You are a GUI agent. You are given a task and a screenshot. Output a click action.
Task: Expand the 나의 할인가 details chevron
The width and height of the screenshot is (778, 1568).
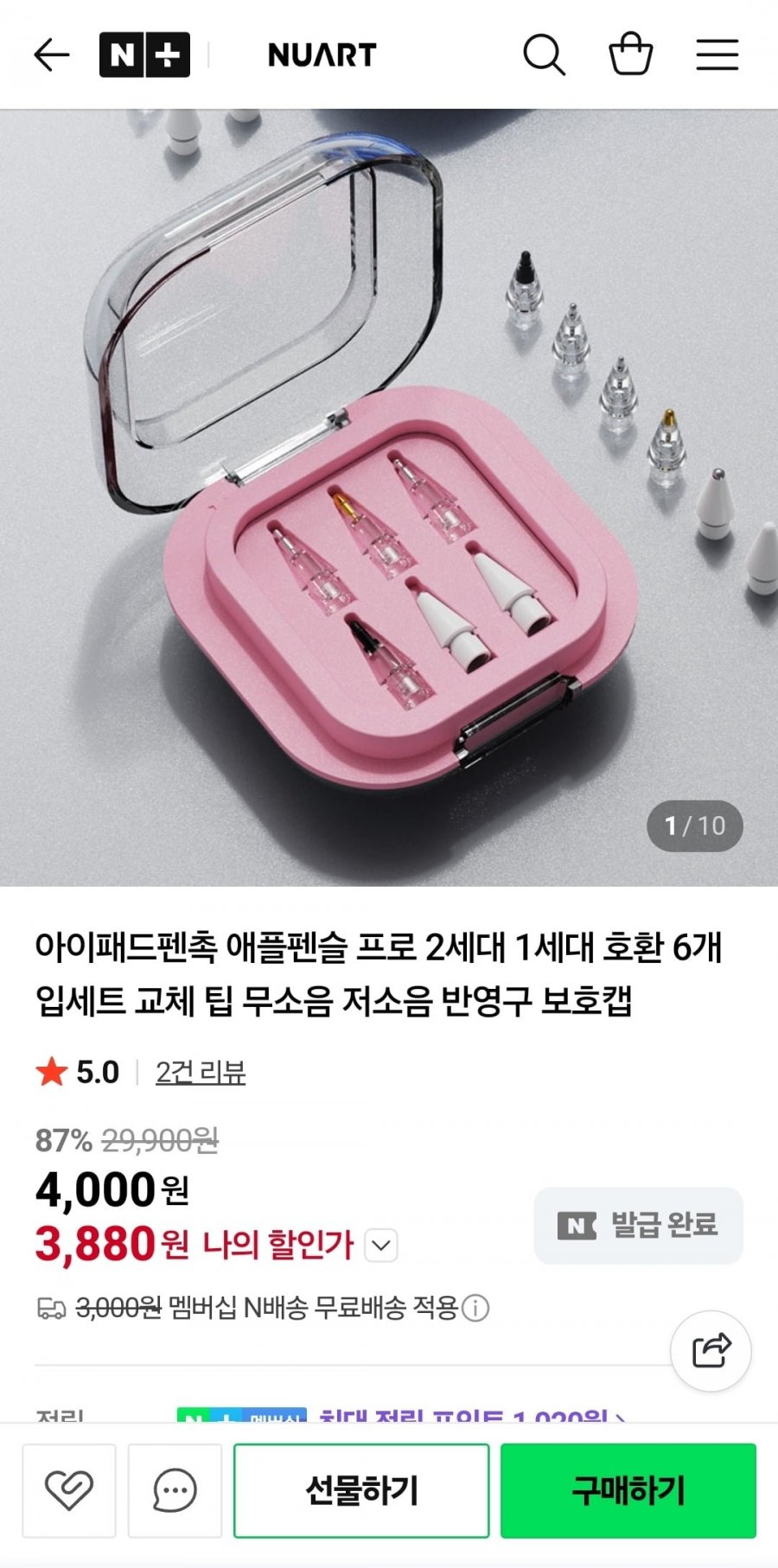pos(381,1246)
